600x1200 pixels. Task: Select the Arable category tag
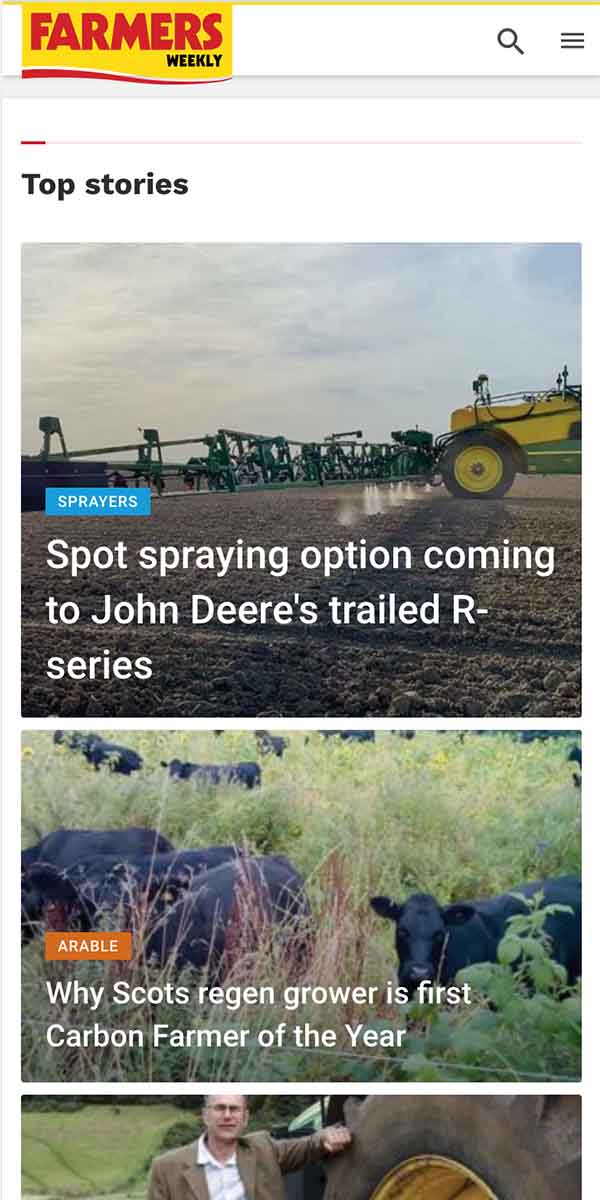tap(88, 946)
